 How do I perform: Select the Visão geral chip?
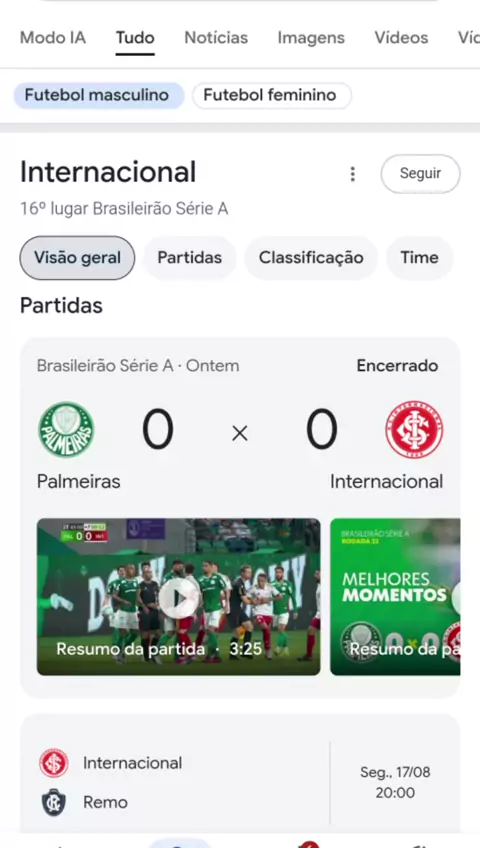point(77,258)
